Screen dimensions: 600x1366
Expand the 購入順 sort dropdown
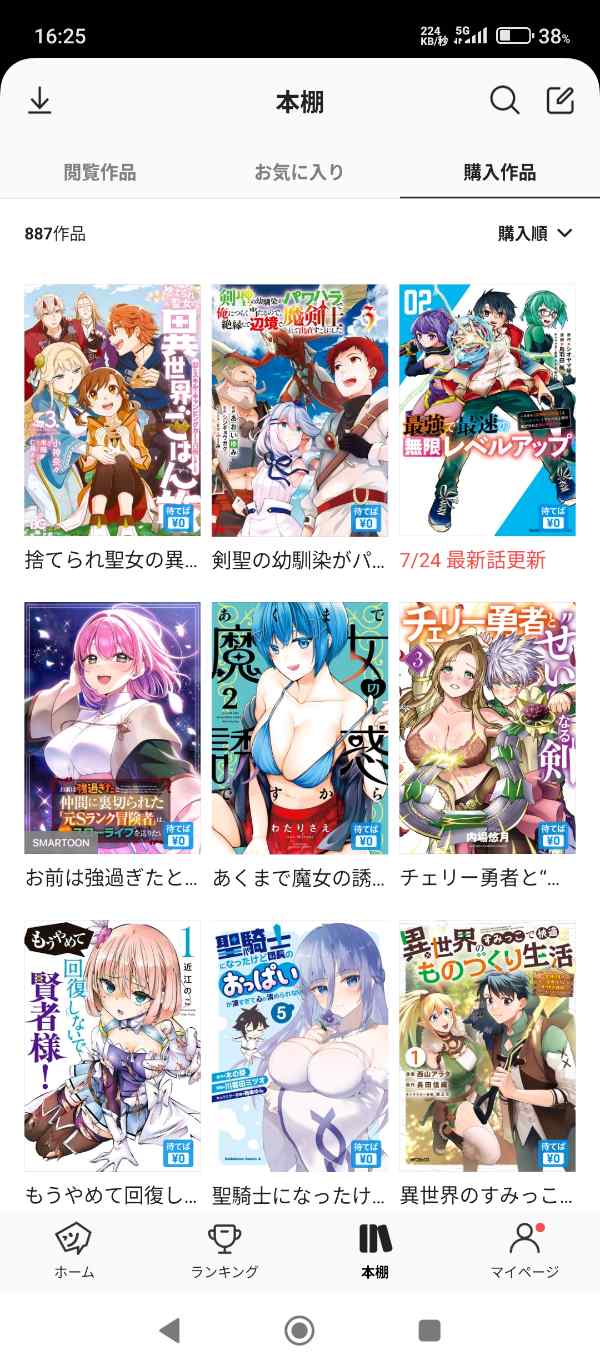point(535,233)
